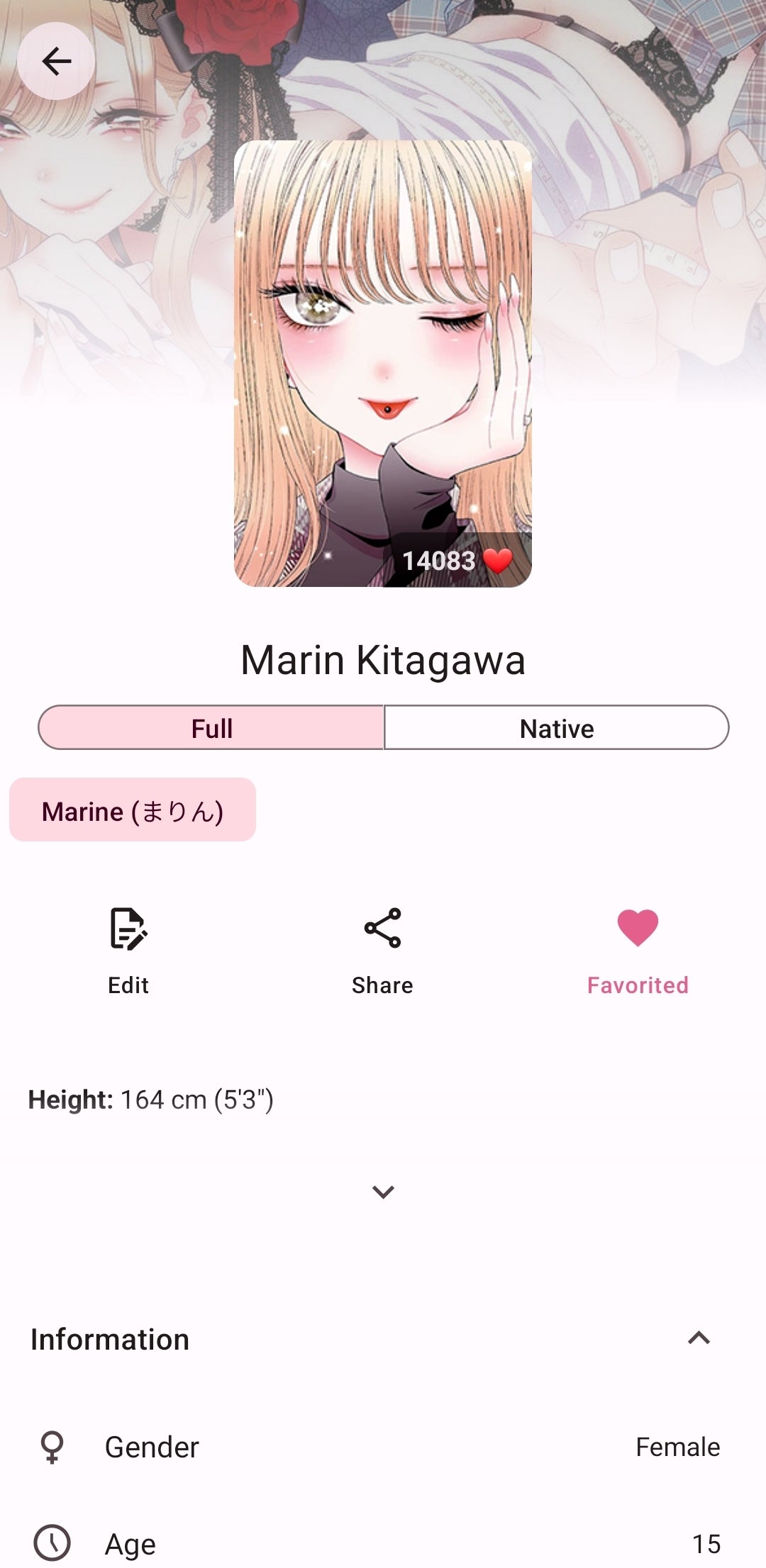766x1568 pixels.
Task: Go back using the arrow button
Action: [56, 61]
